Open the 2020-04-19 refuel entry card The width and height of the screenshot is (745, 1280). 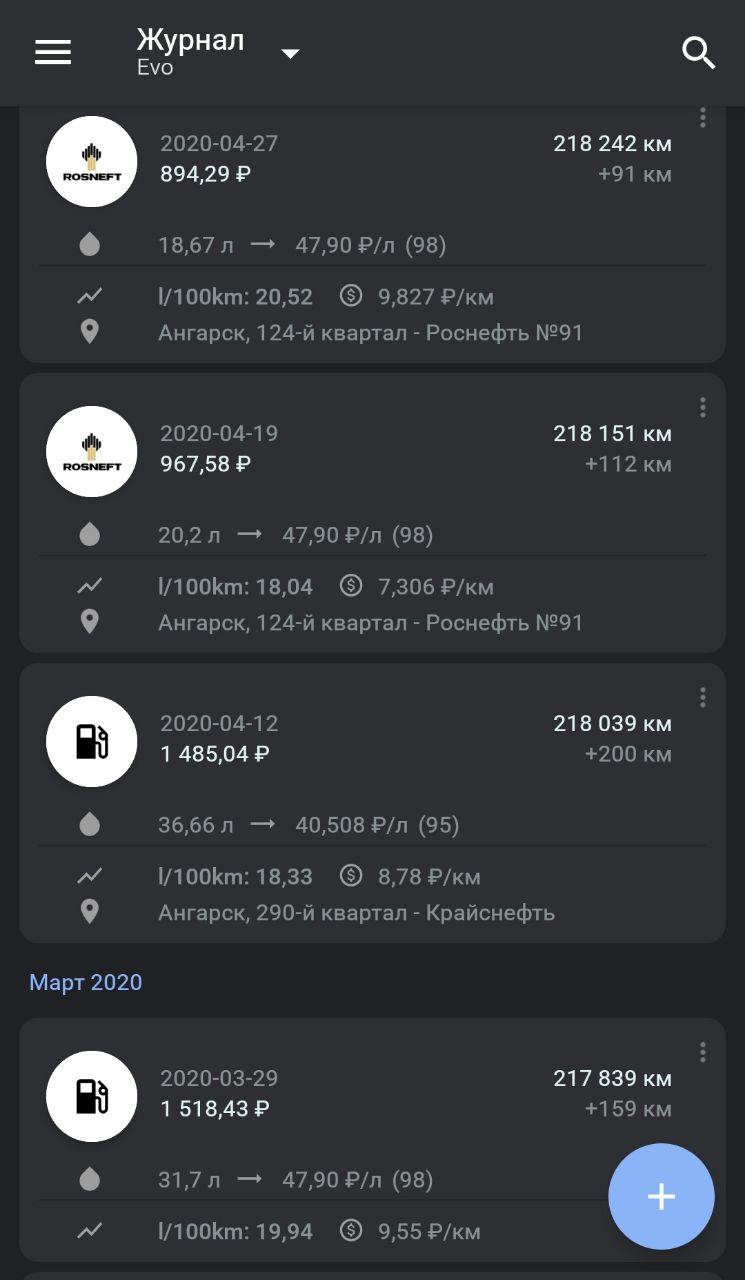click(x=372, y=513)
